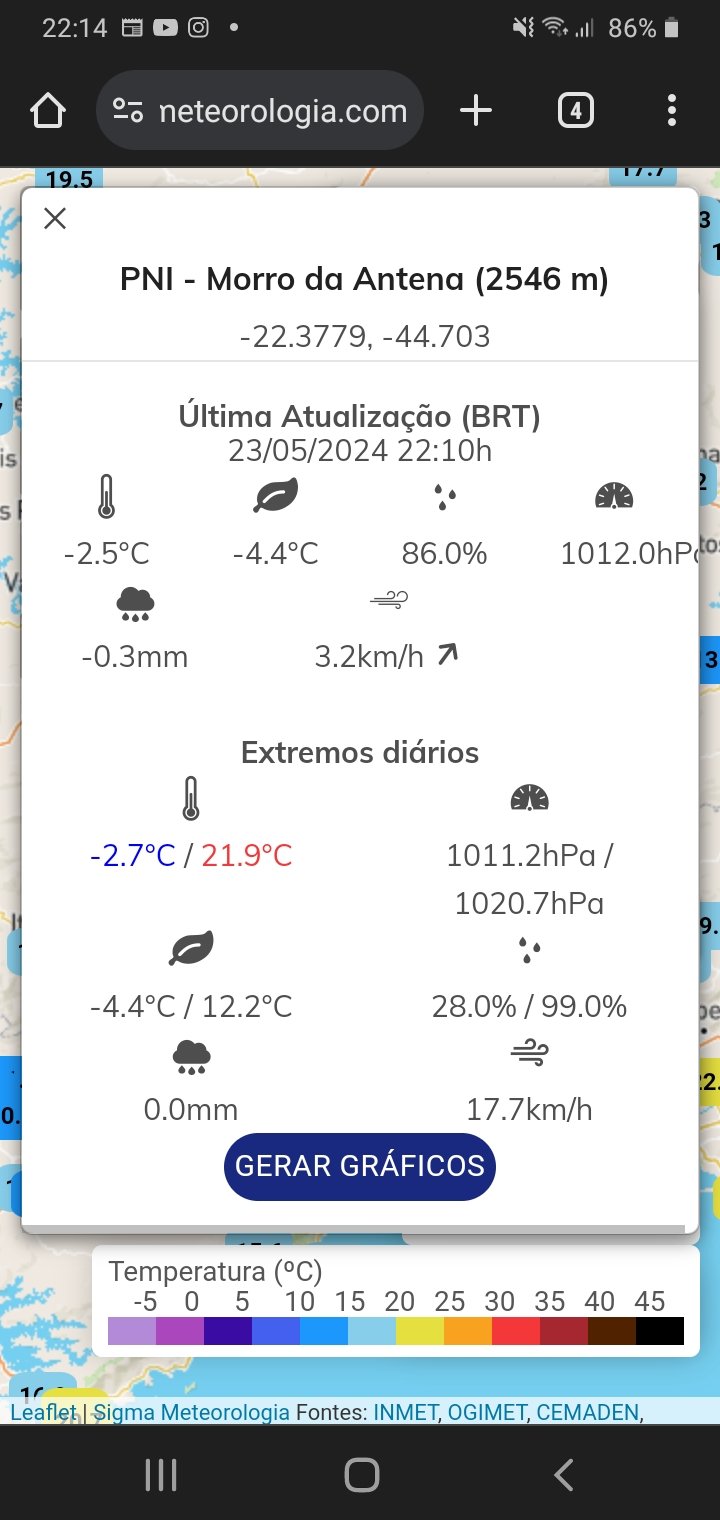
Task: Open the CEMADEN source link
Action: (x=588, y=1412)
